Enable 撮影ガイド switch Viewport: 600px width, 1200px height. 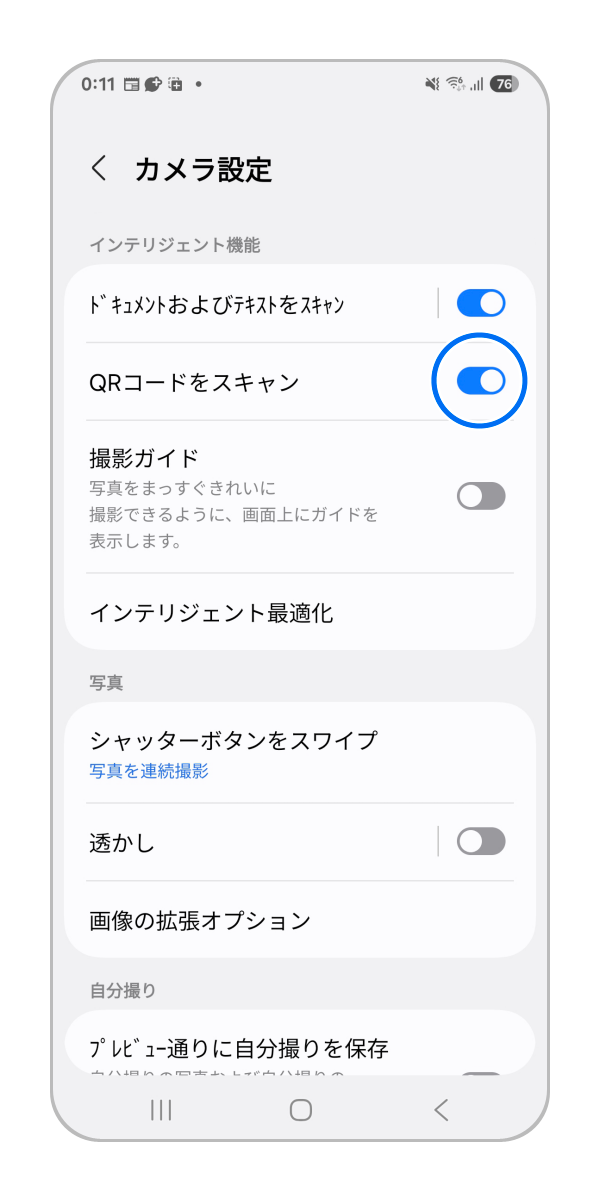[481, 496]
